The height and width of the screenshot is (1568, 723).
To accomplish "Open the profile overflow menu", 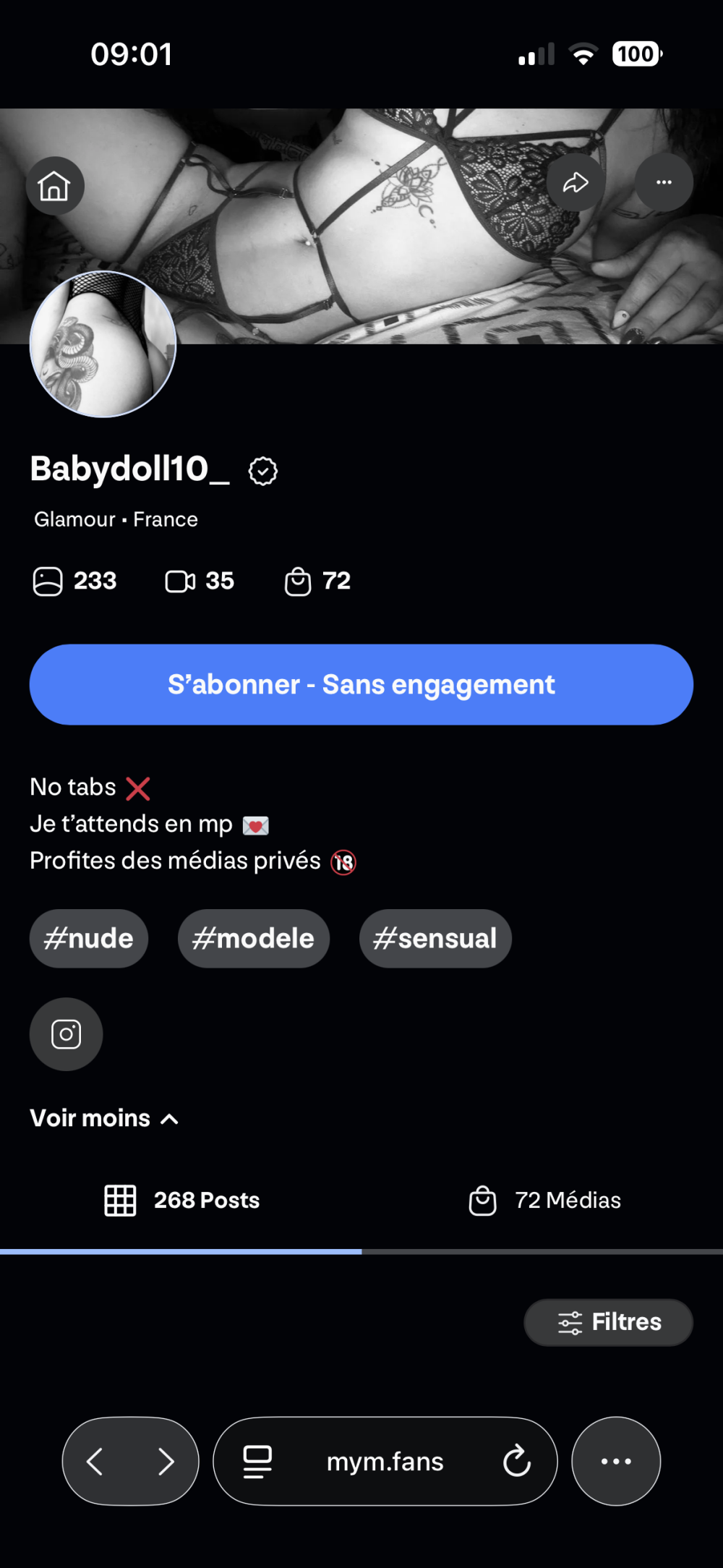I will tap(664, 182).
